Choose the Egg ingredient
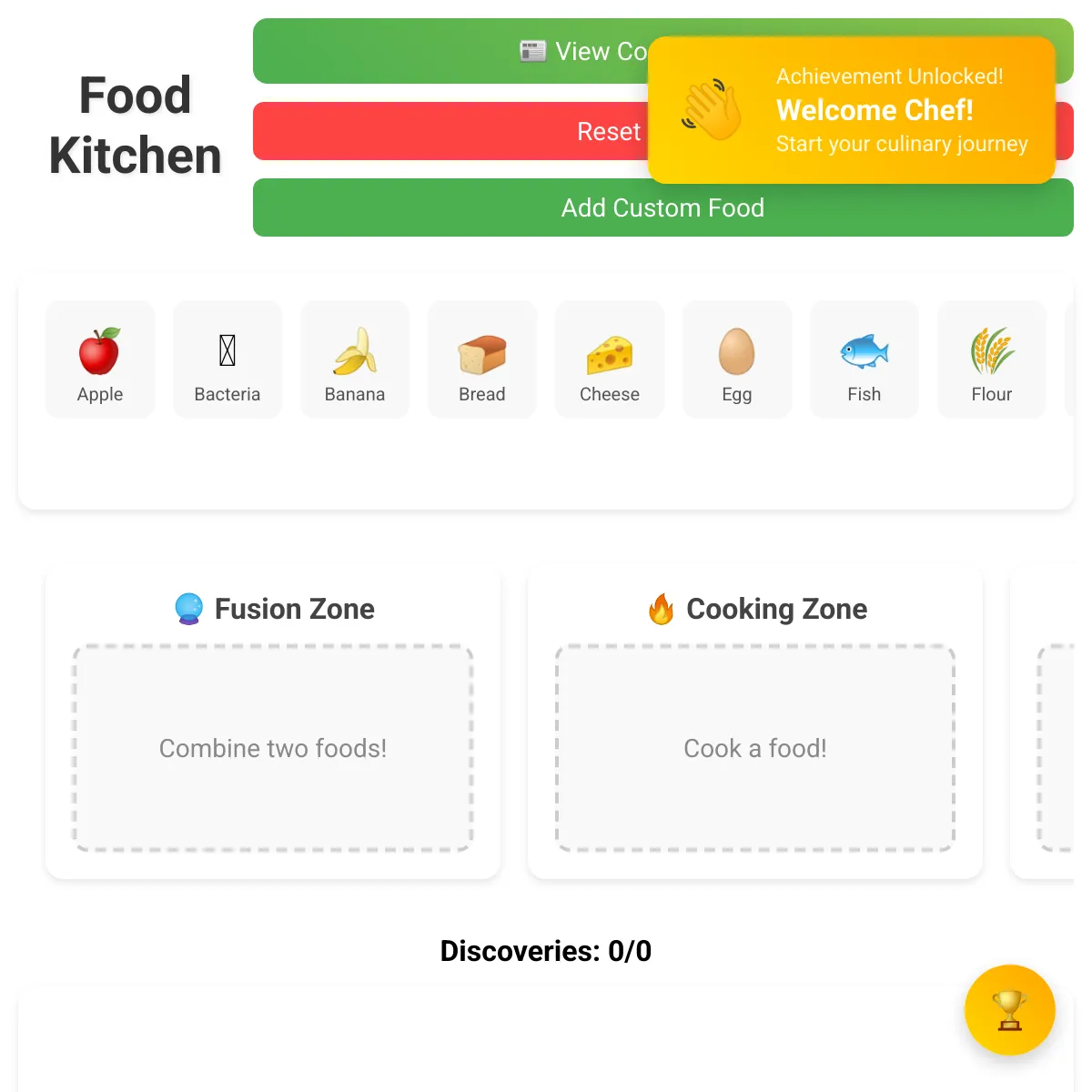 (x=737, y=359)
